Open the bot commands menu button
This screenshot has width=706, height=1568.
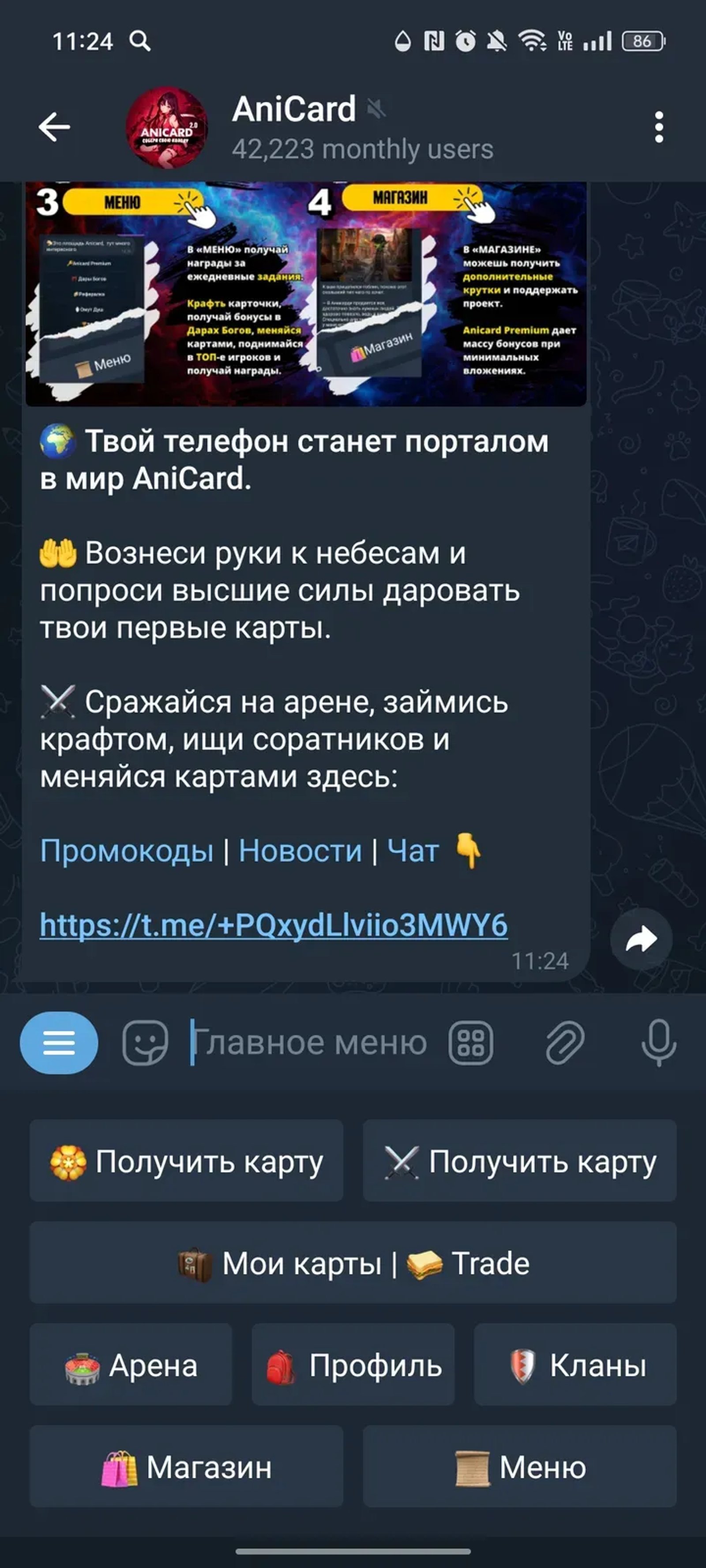(58, 1042)
